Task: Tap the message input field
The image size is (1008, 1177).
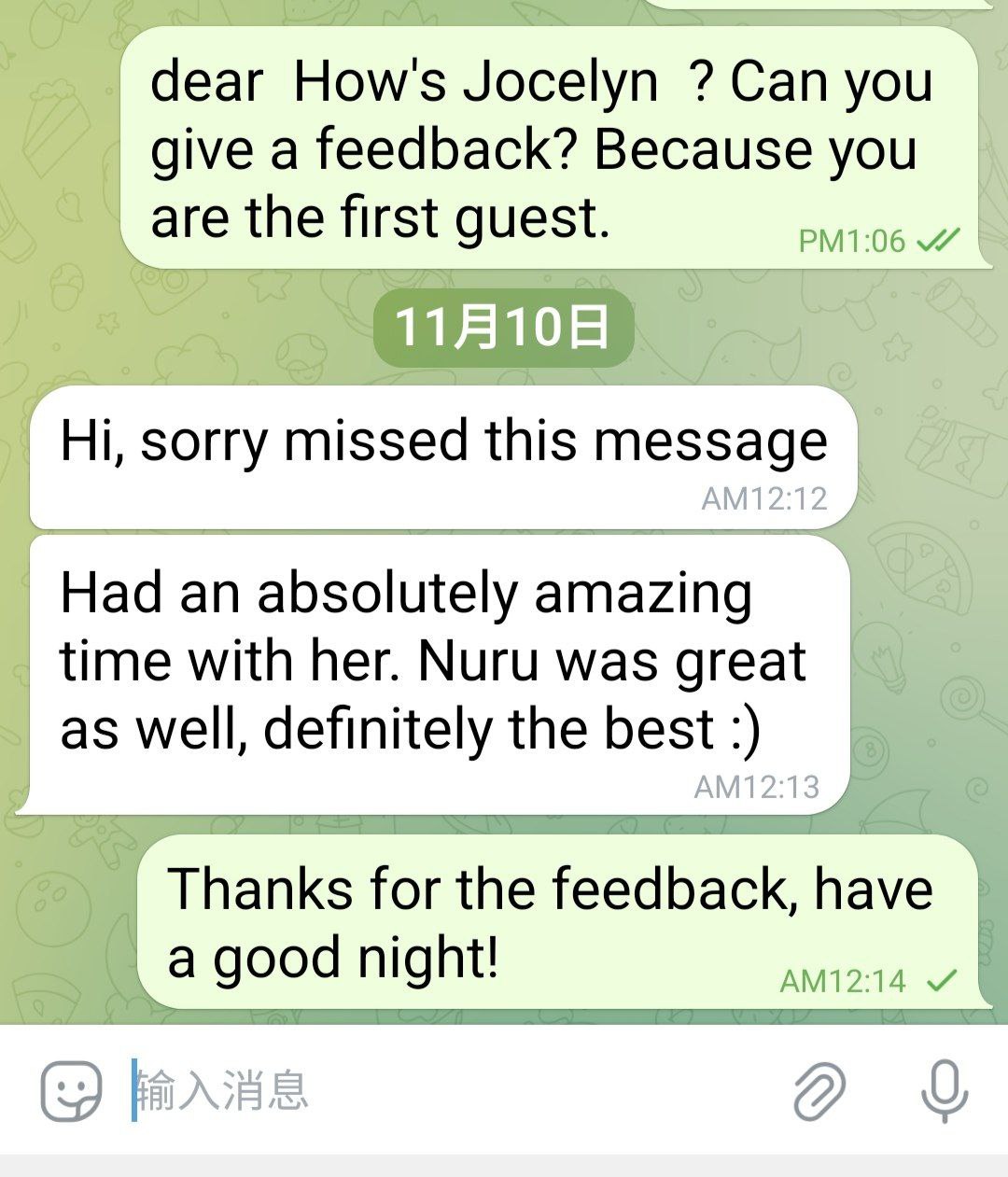Action: click(x=448, y=1090)
